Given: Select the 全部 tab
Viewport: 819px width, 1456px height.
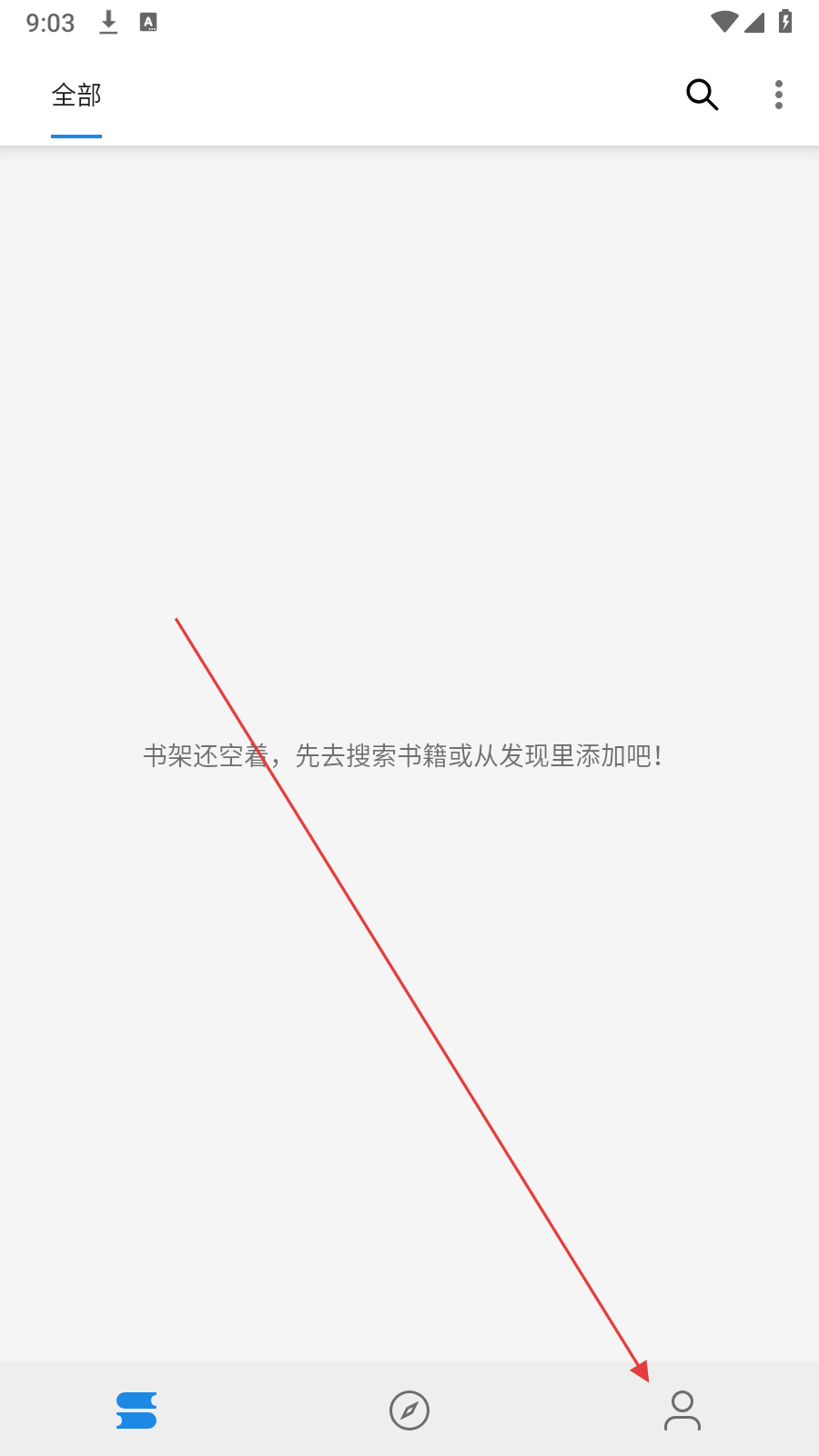Looking at the screenshot, I should 76,96.
